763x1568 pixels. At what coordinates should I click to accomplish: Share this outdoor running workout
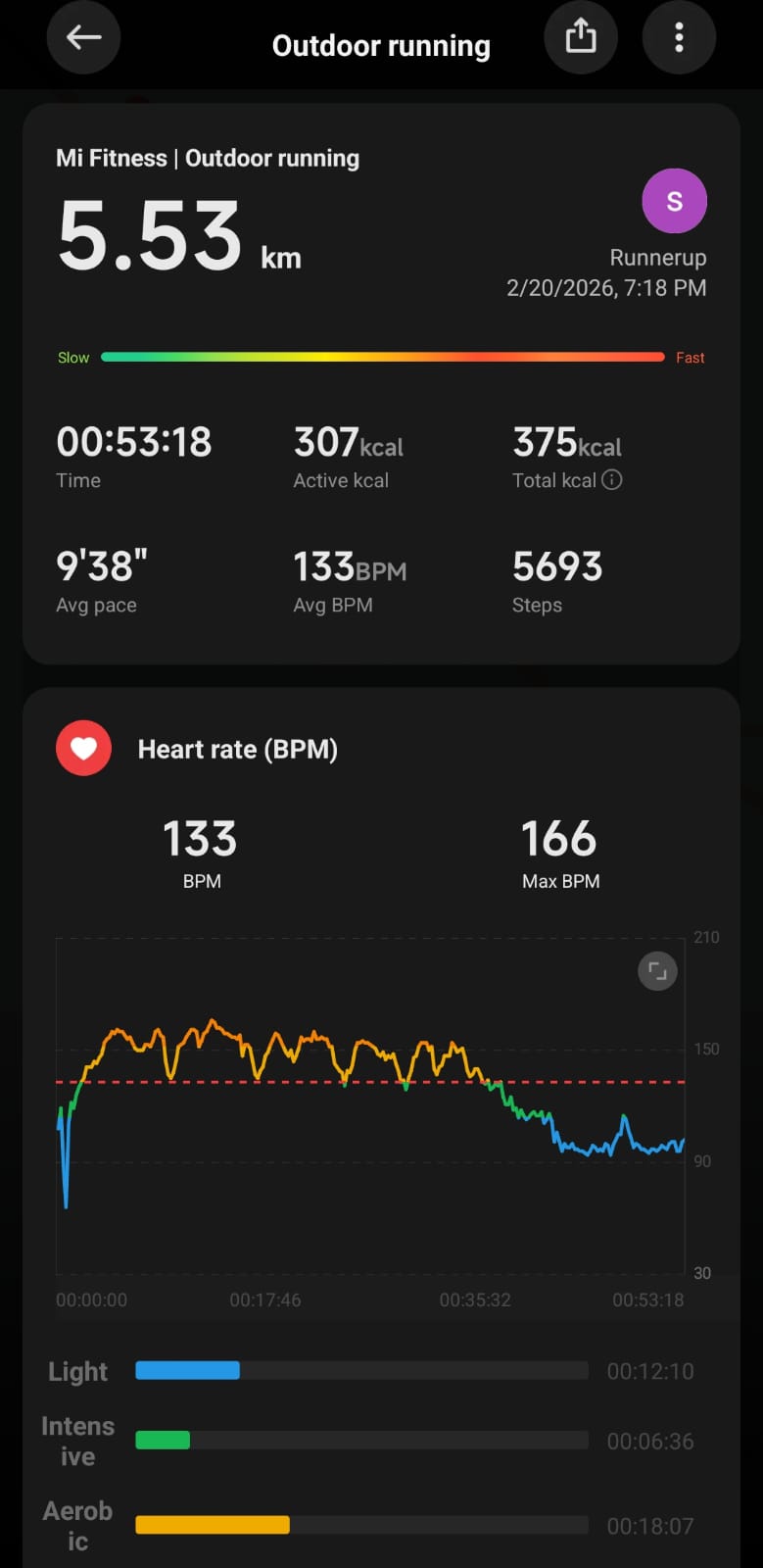tap(581, 37)
